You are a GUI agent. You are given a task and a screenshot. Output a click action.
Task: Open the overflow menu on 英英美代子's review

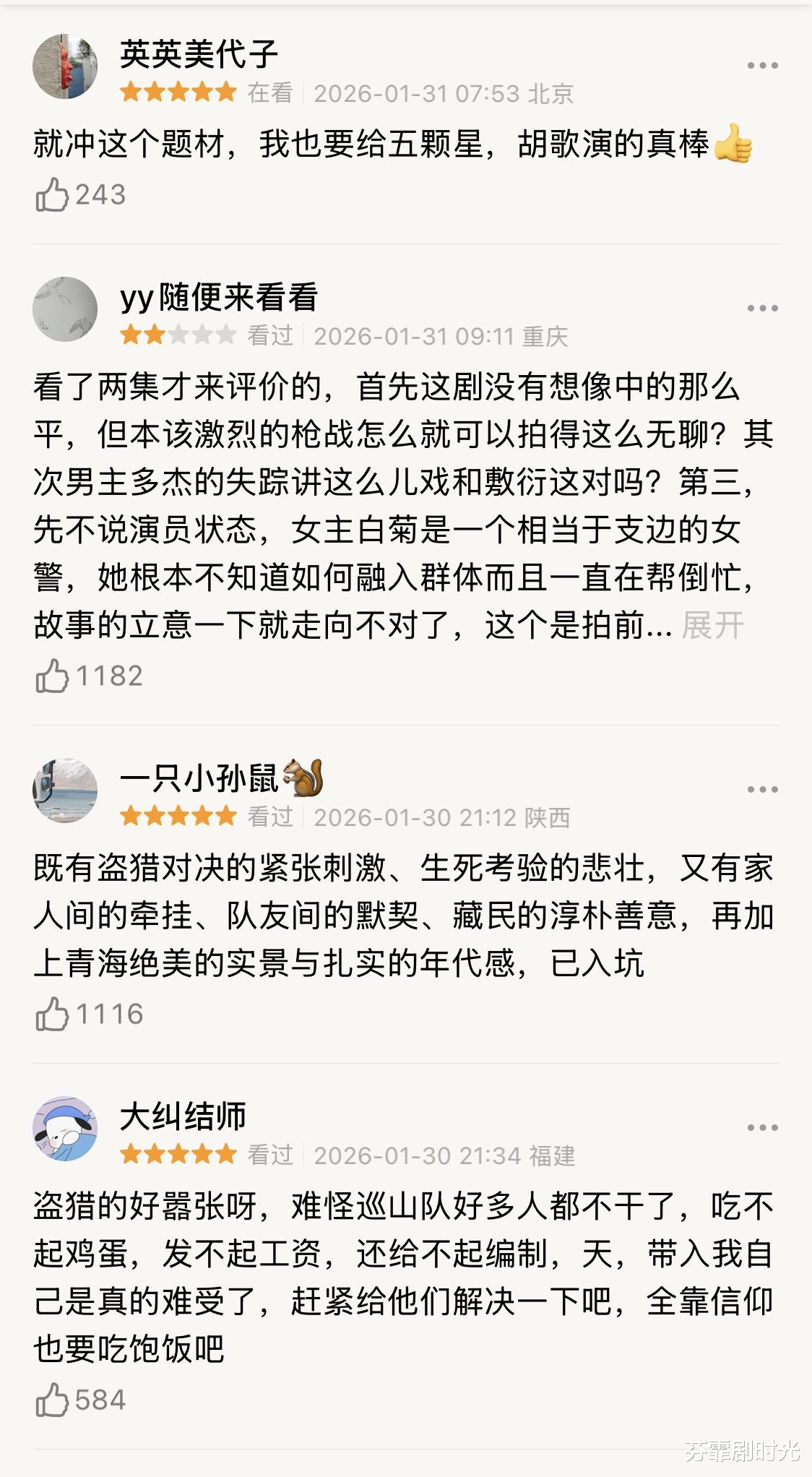pyautogui.click(x=762, y=66)
